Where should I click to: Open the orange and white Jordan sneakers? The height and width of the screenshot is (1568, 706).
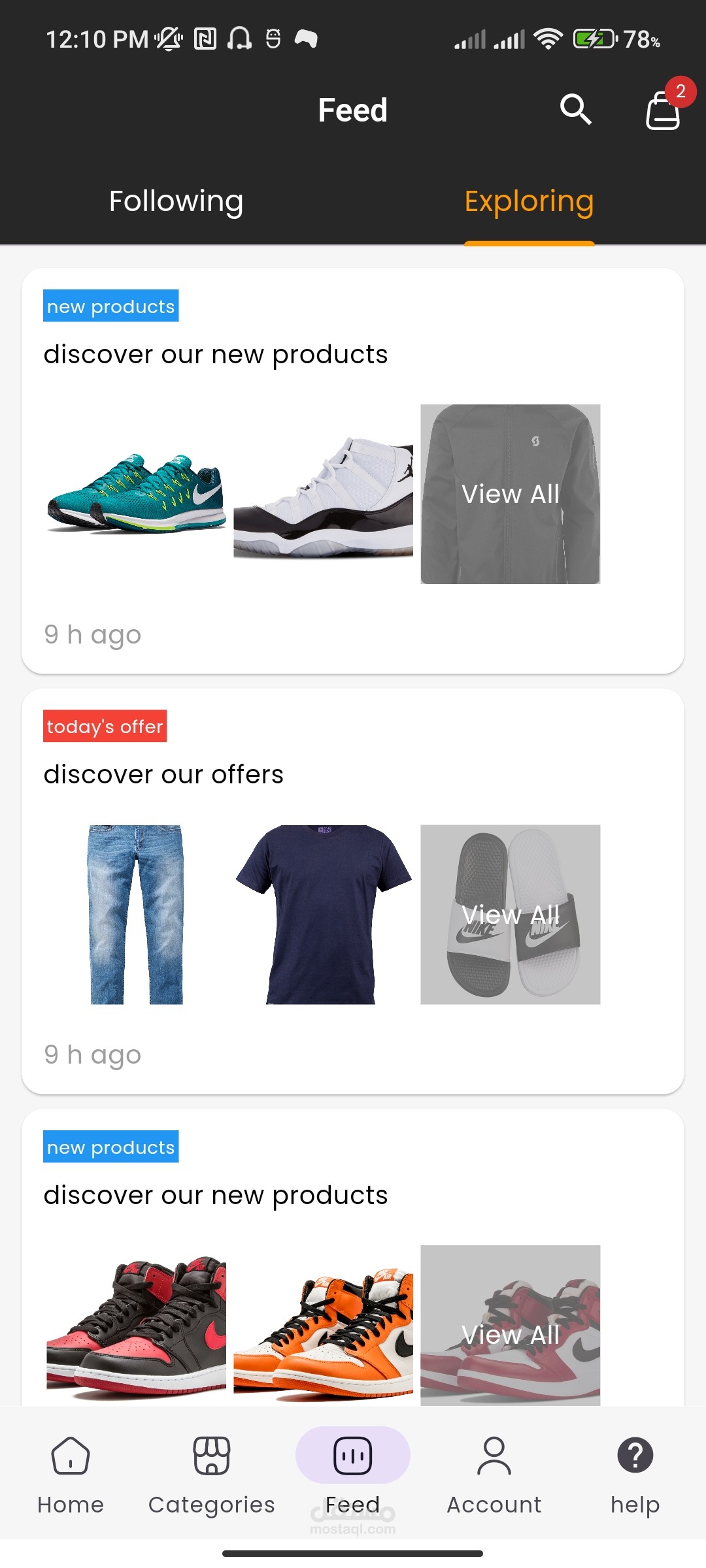coord(324,1326)
